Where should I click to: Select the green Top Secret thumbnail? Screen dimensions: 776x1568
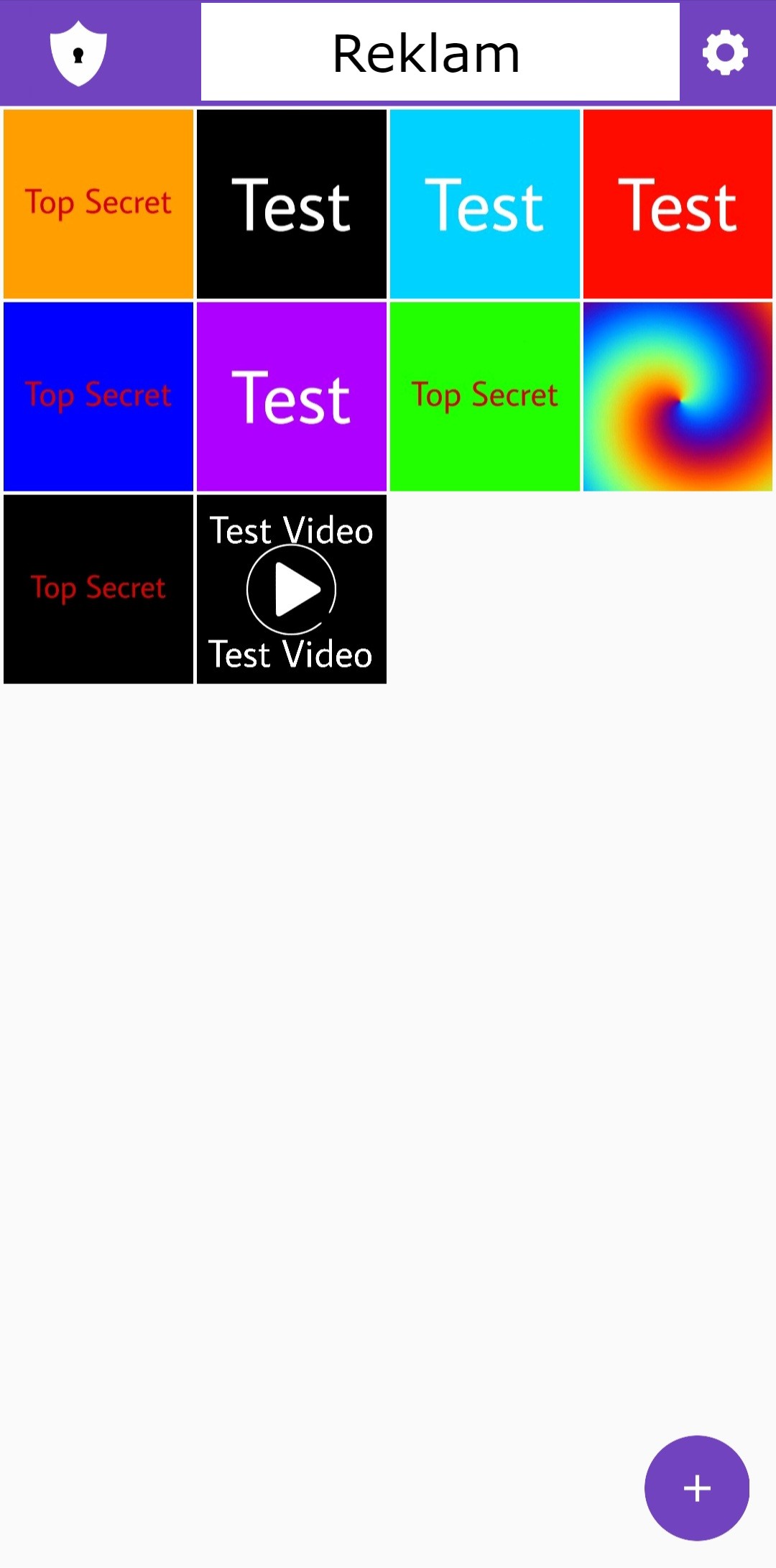coord(485,396)
